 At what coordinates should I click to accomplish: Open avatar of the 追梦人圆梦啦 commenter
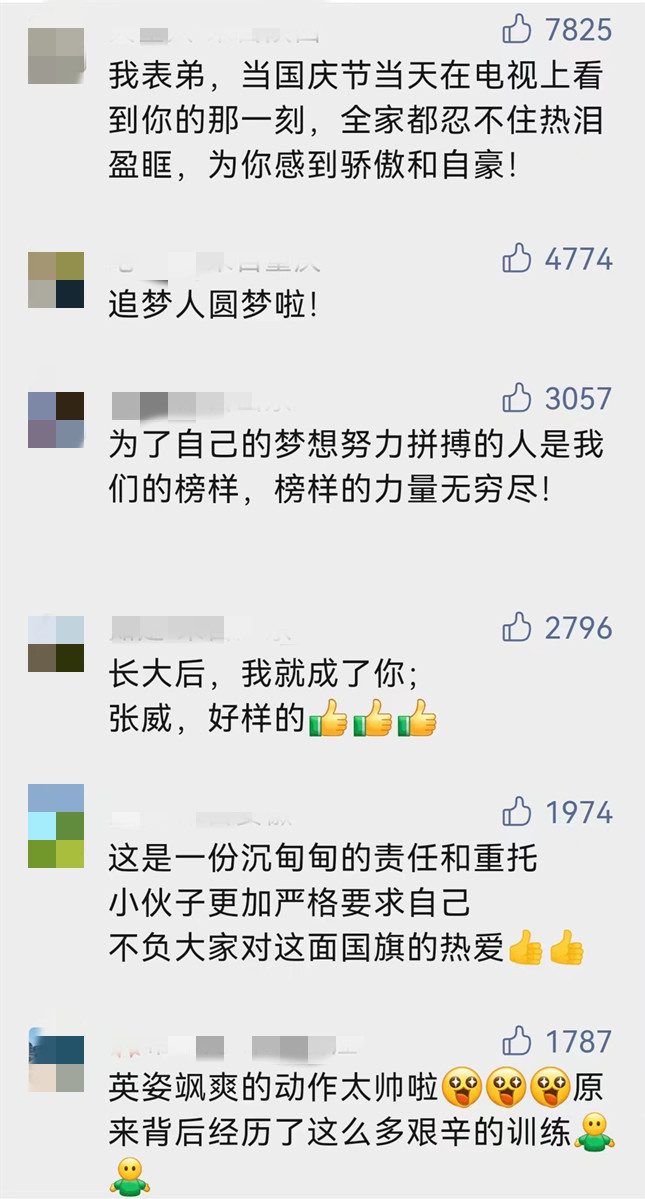(x=56, y=280)
